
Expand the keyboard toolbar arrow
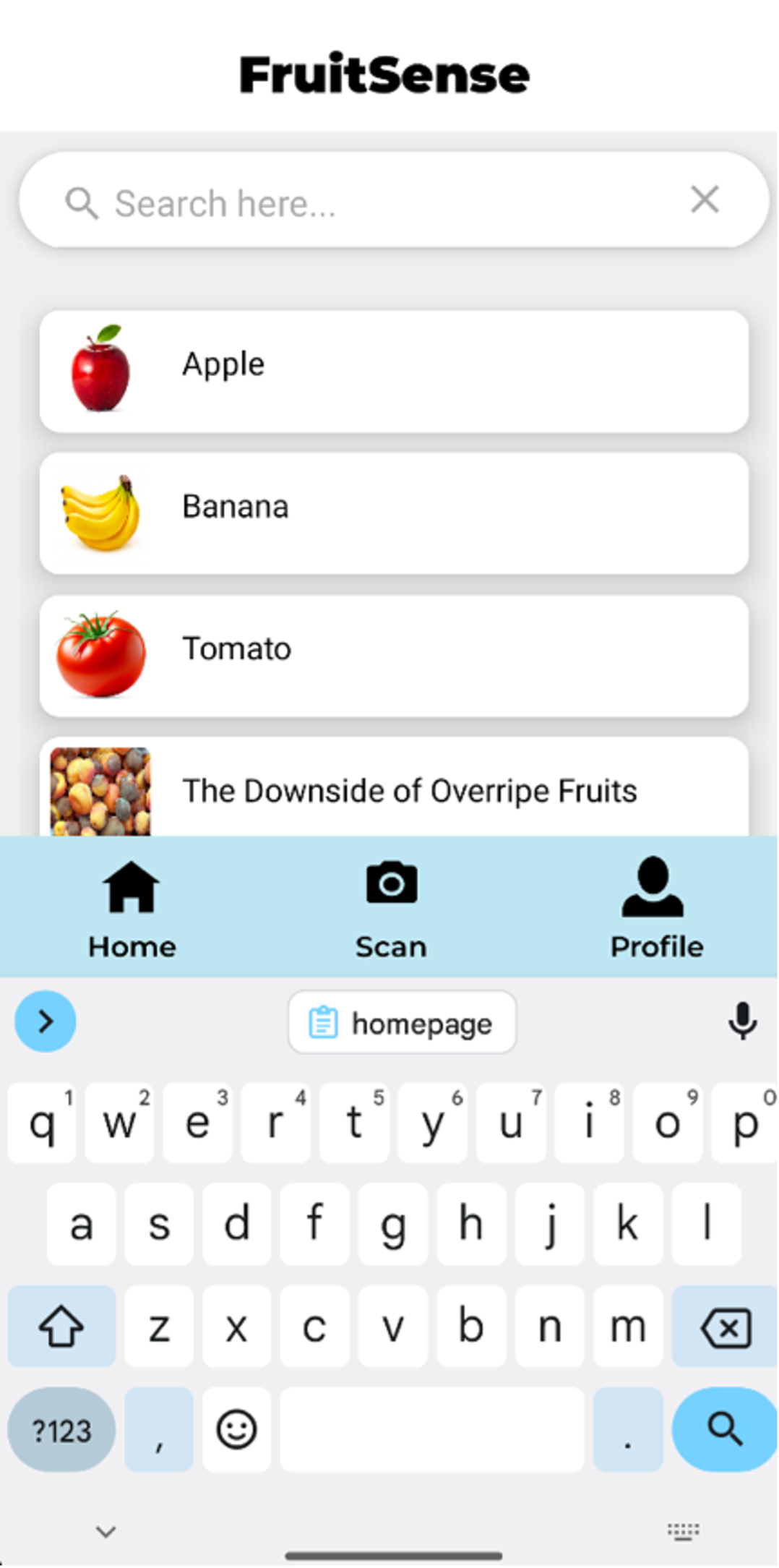coord(46,1021)
